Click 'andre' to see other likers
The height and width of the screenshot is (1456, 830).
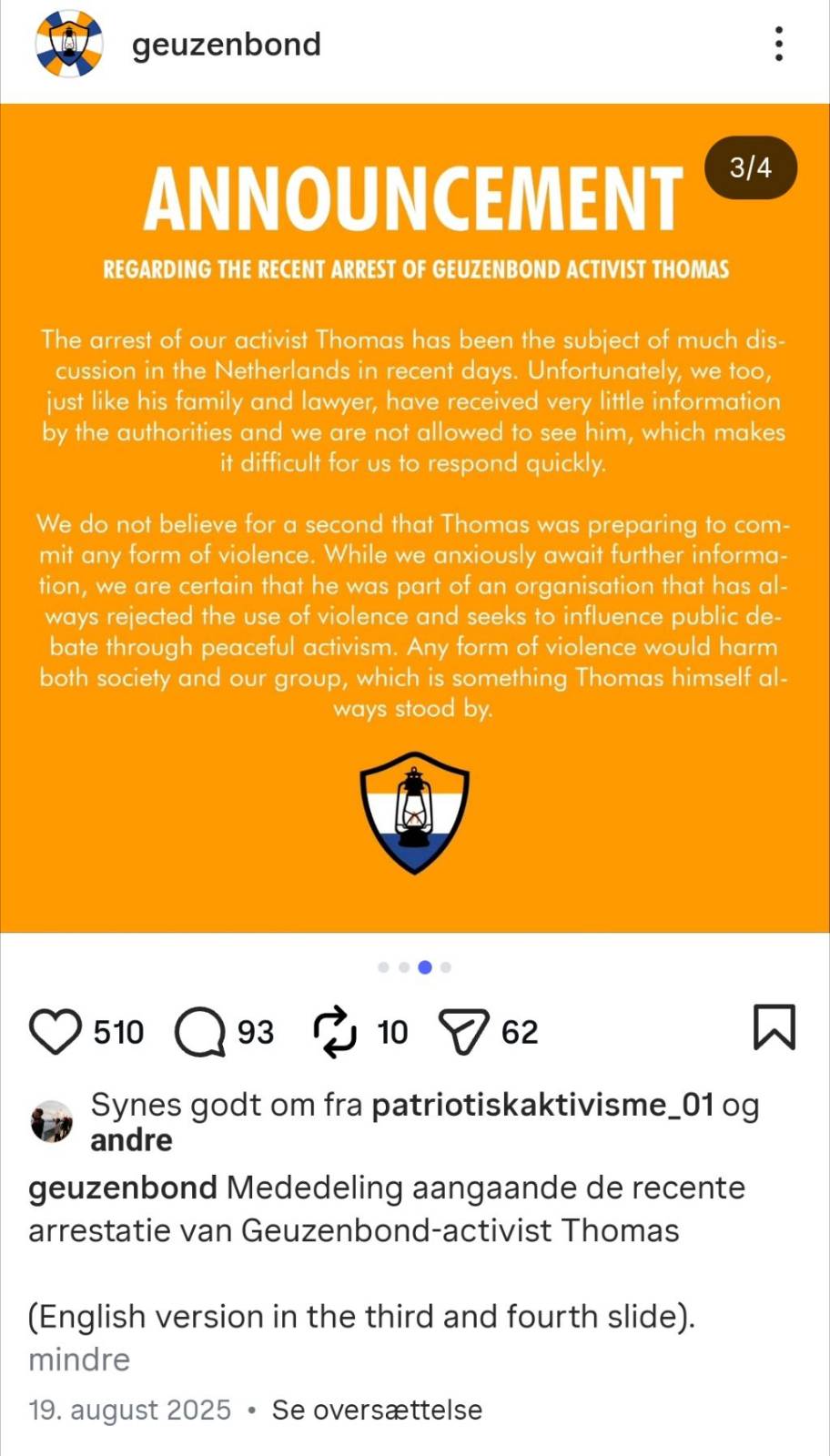point(130,1139)
